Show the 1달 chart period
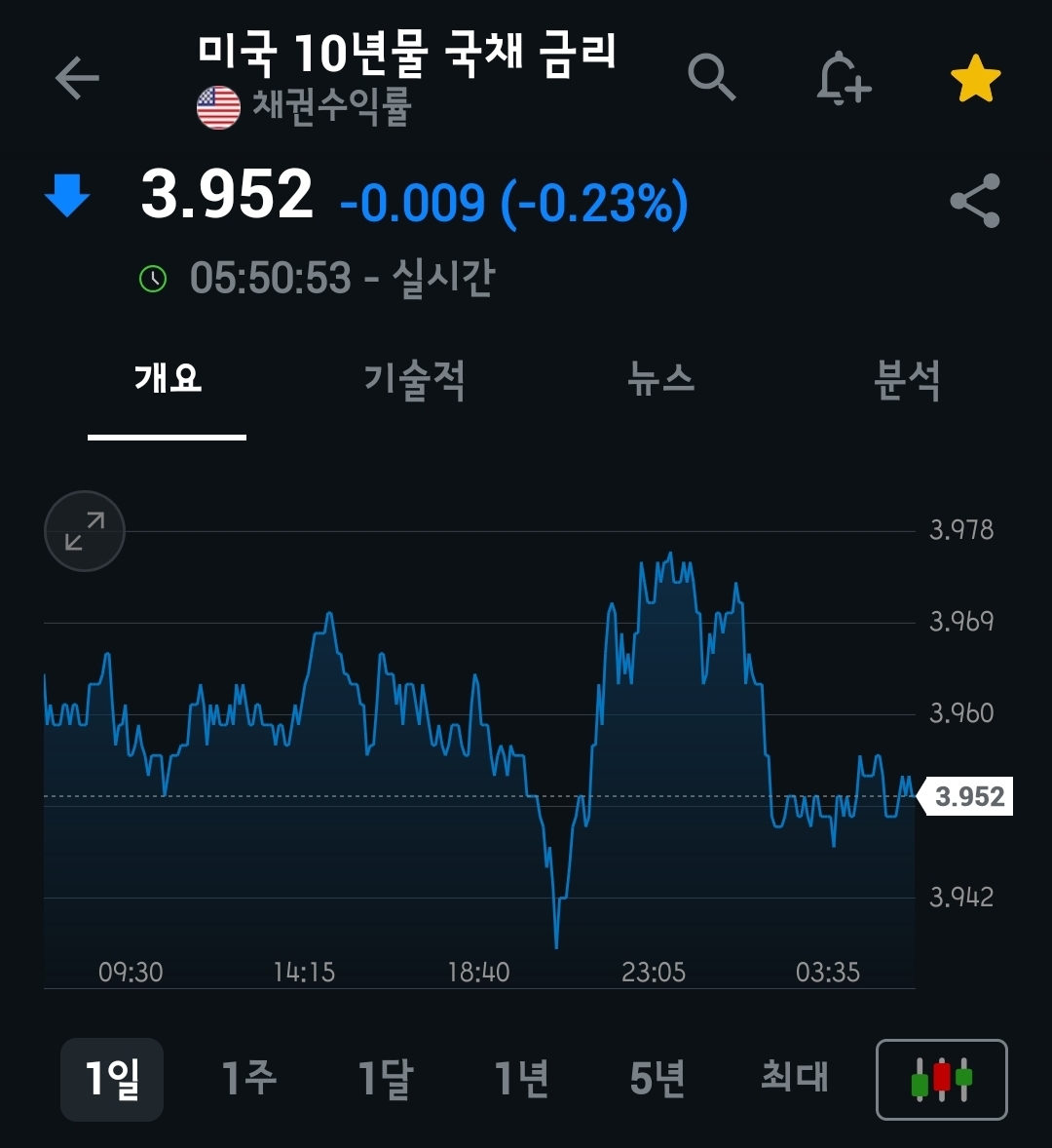This screenshot has height=1148, width=1052. tap(386, 1079)
